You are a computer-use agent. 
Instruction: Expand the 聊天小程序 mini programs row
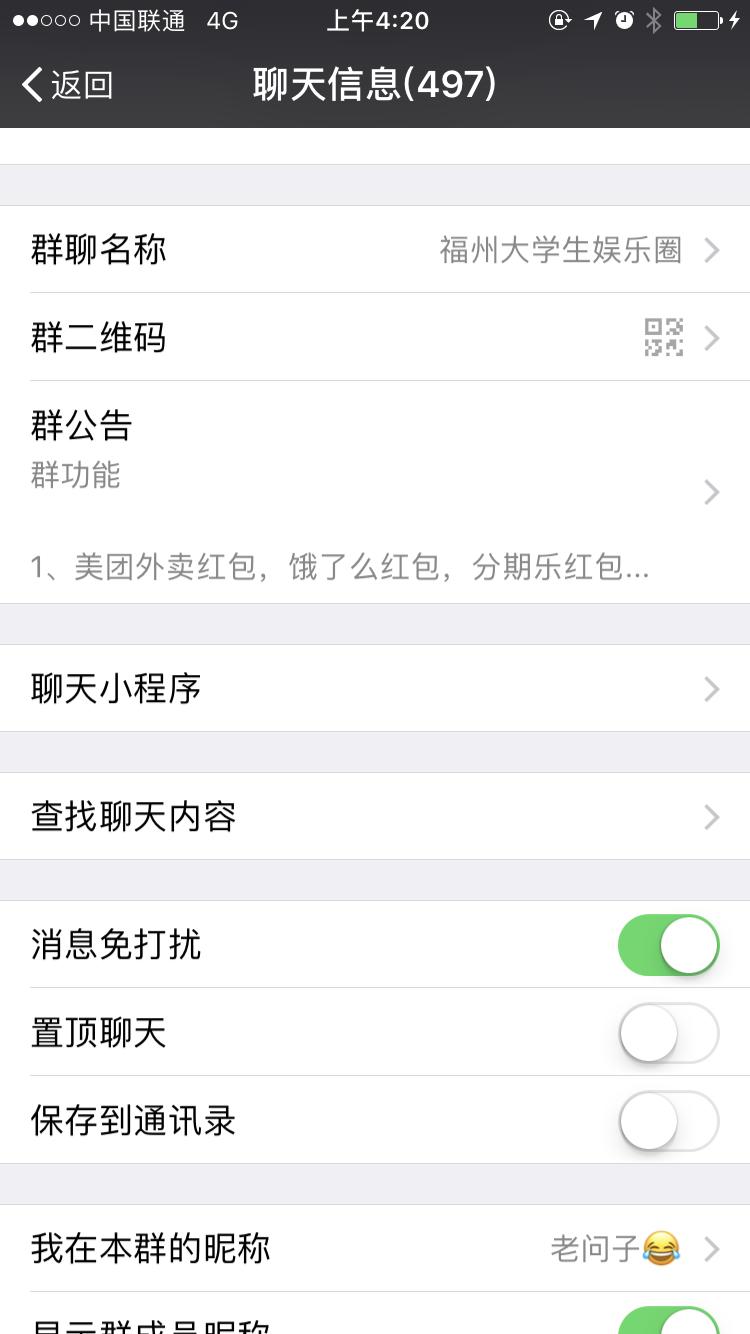[x=375, y=688]
